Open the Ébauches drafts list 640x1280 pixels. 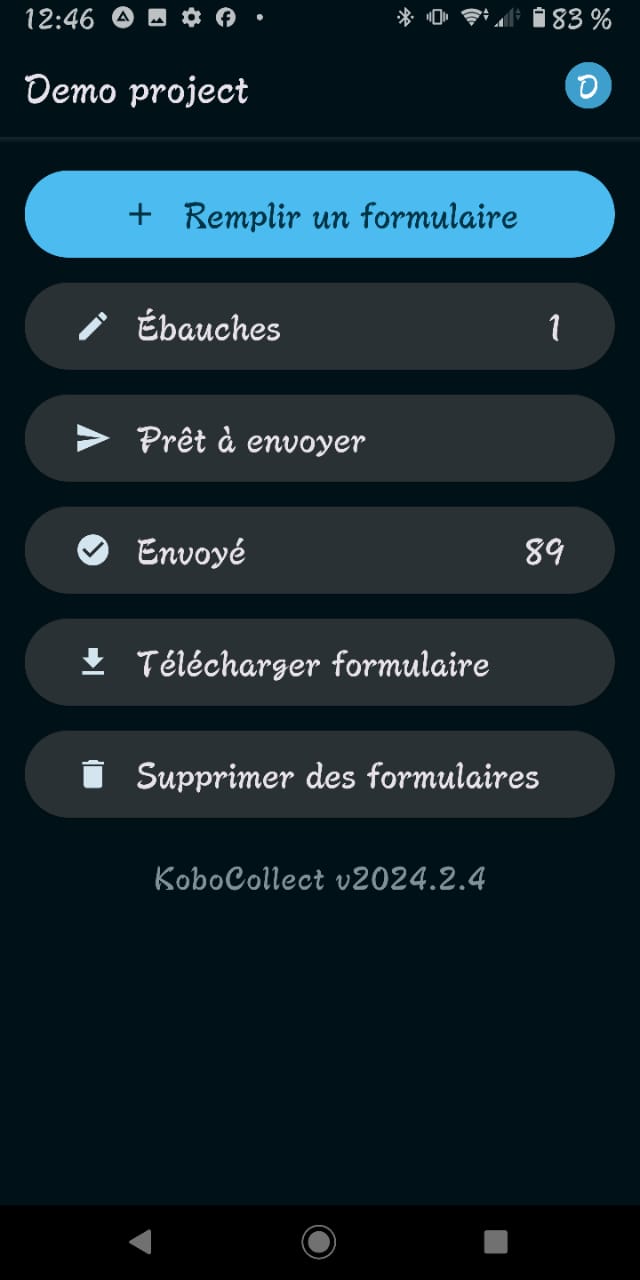click(x=320, y=327)
